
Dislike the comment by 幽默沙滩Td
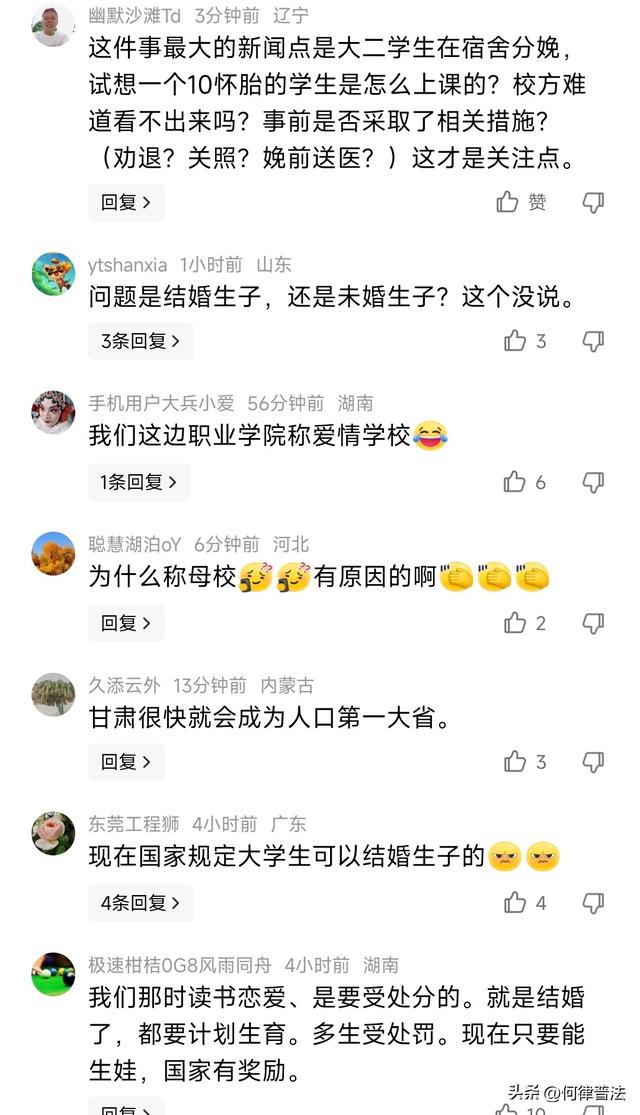[x=593, y=202]
